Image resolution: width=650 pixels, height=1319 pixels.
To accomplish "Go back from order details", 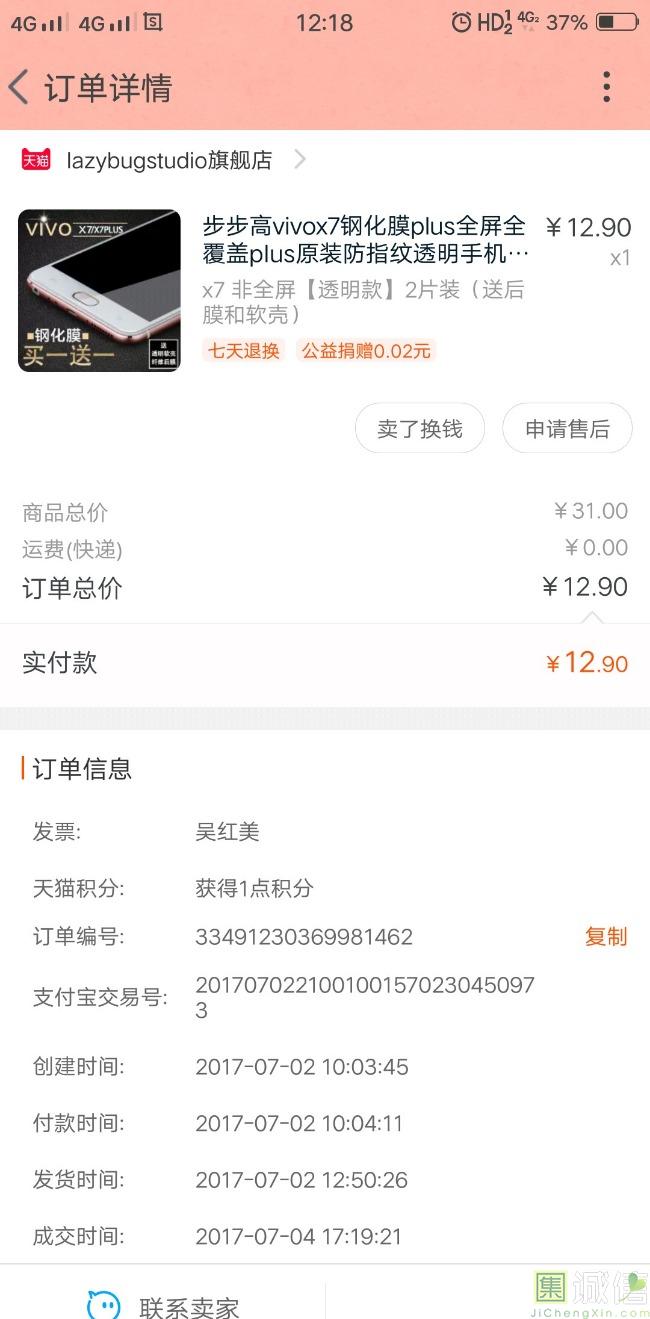I will [20, 88].
